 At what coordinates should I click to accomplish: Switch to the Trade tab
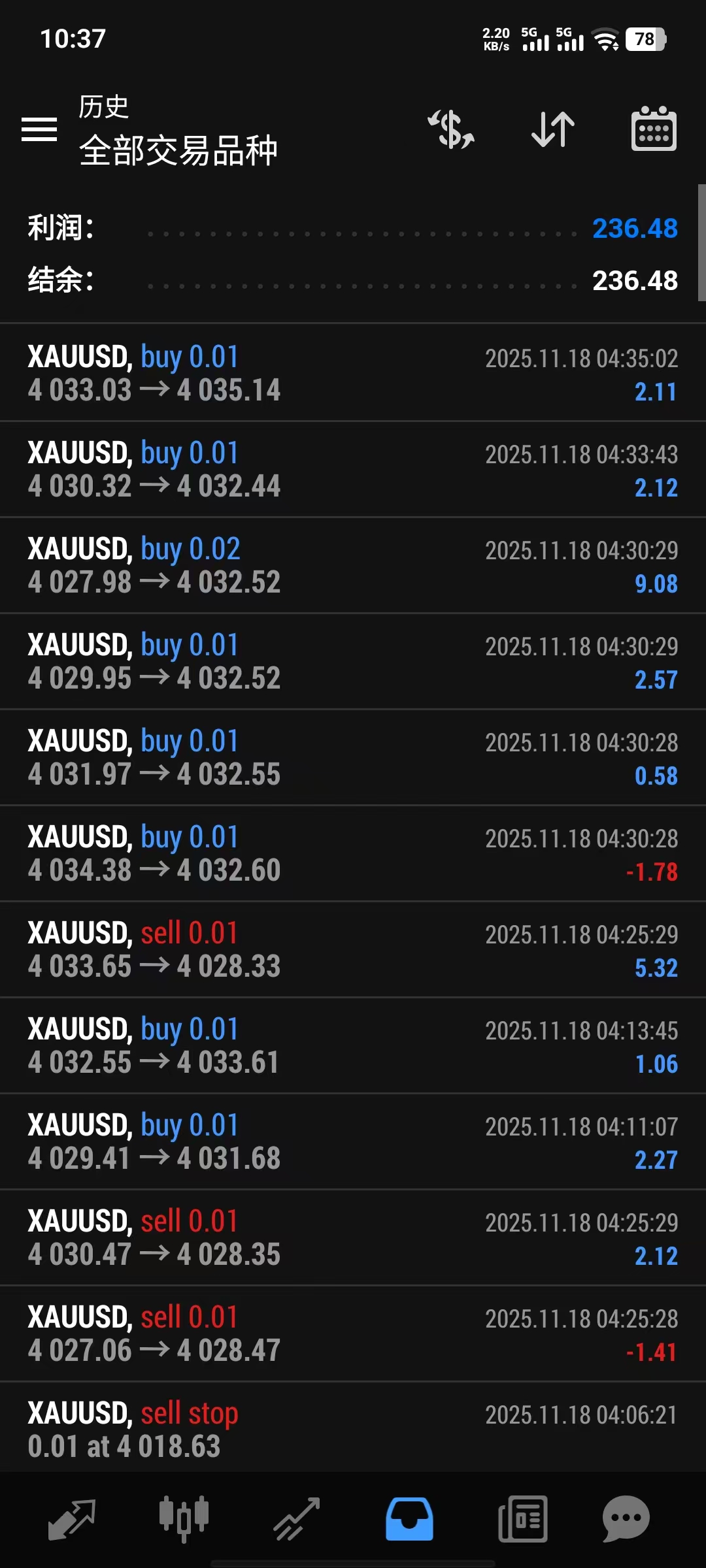[x=297, y=1520]
